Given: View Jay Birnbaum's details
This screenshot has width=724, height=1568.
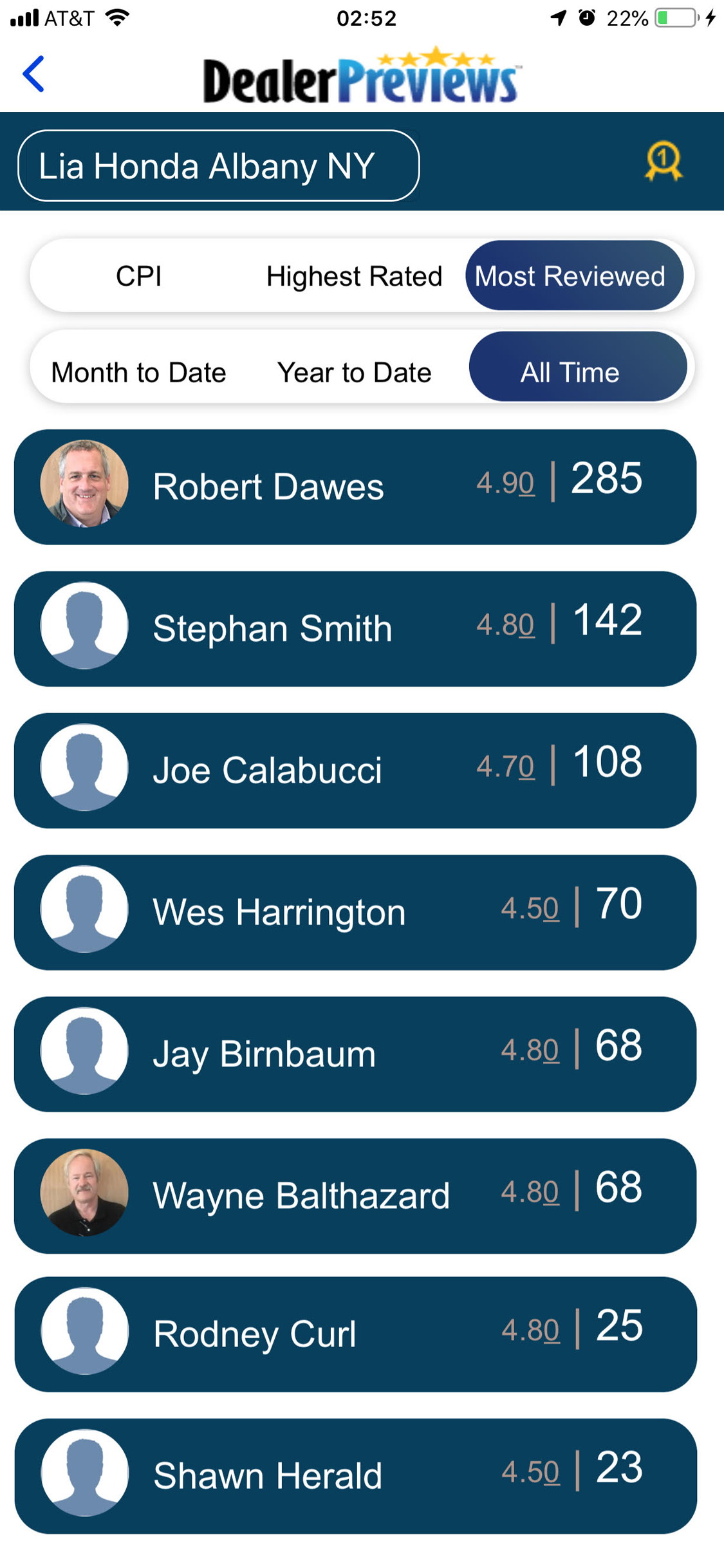Looking at the screenshot, I should click(355, 1054).
